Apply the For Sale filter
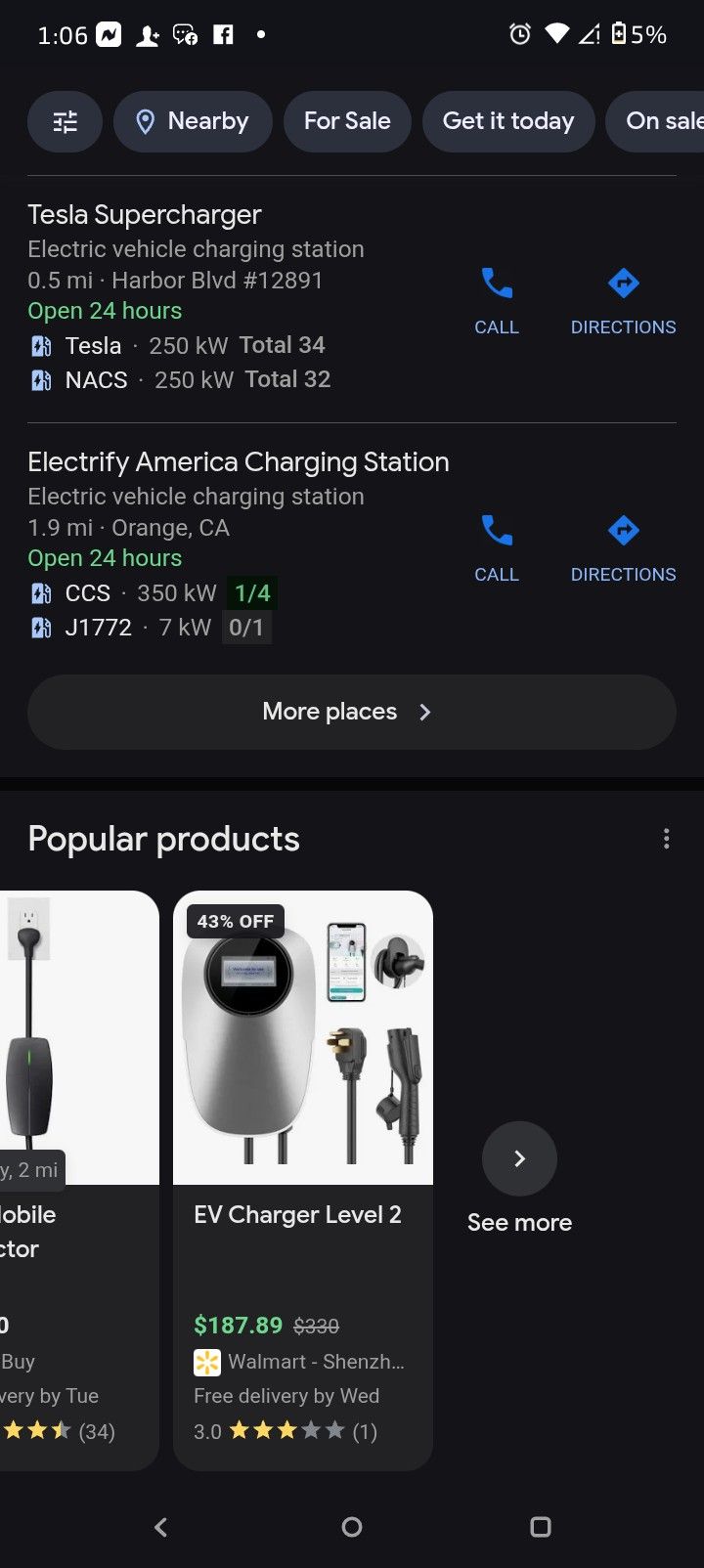This screenshot has height=1568, width=704. coord(347,121)
